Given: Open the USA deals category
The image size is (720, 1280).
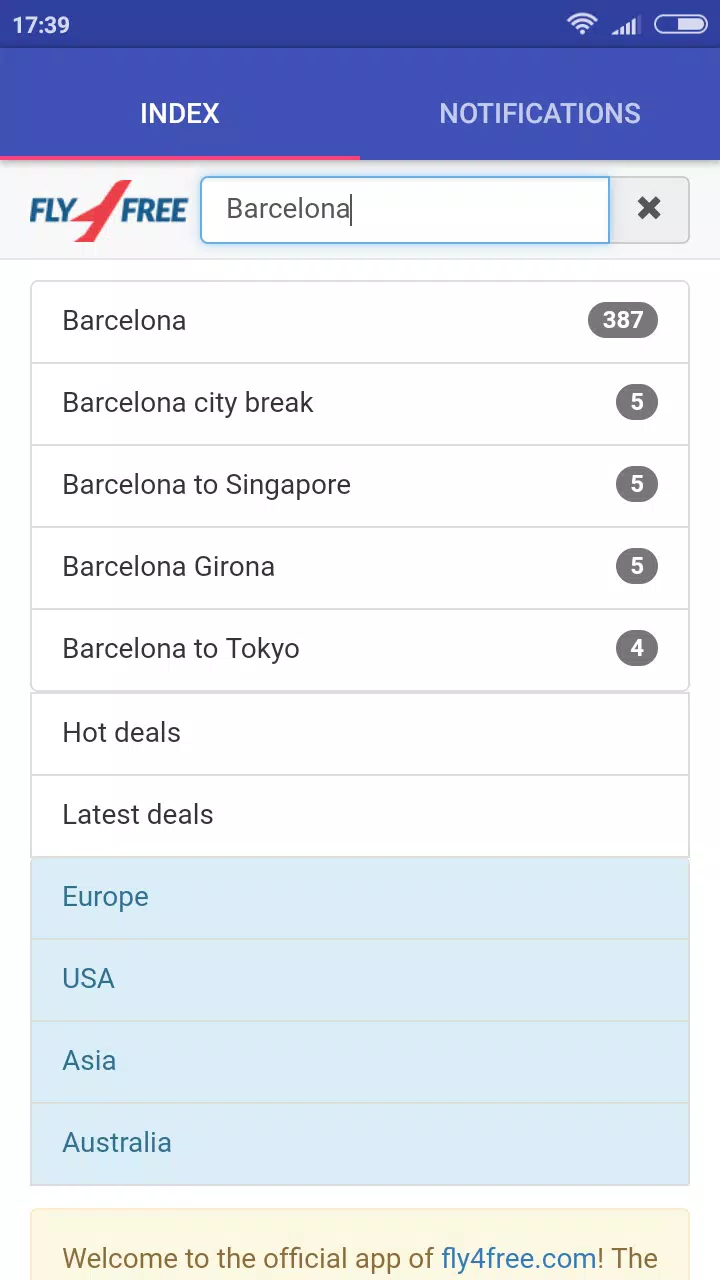Looking at the screenshot, I should 360,979.
